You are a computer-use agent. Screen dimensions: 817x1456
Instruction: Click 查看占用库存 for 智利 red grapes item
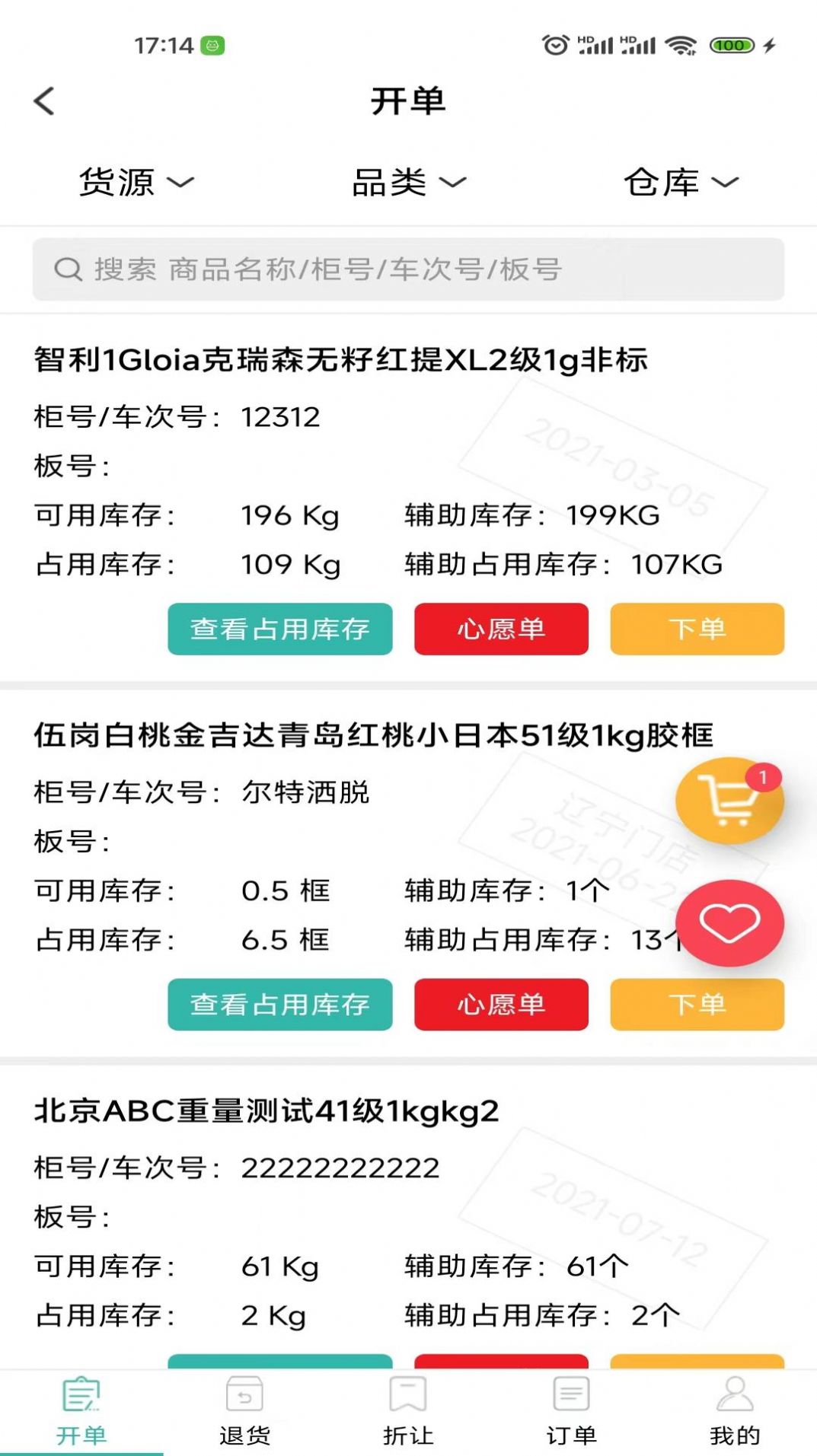pos(279,629)
